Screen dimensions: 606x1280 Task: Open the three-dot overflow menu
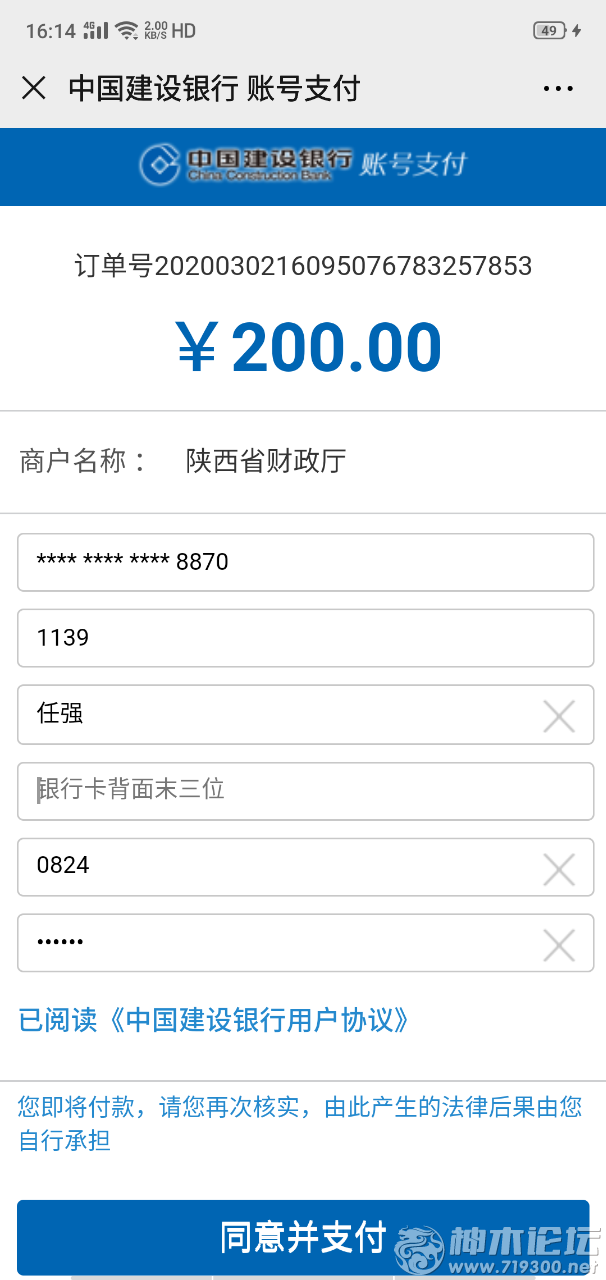tap(558, 89)
